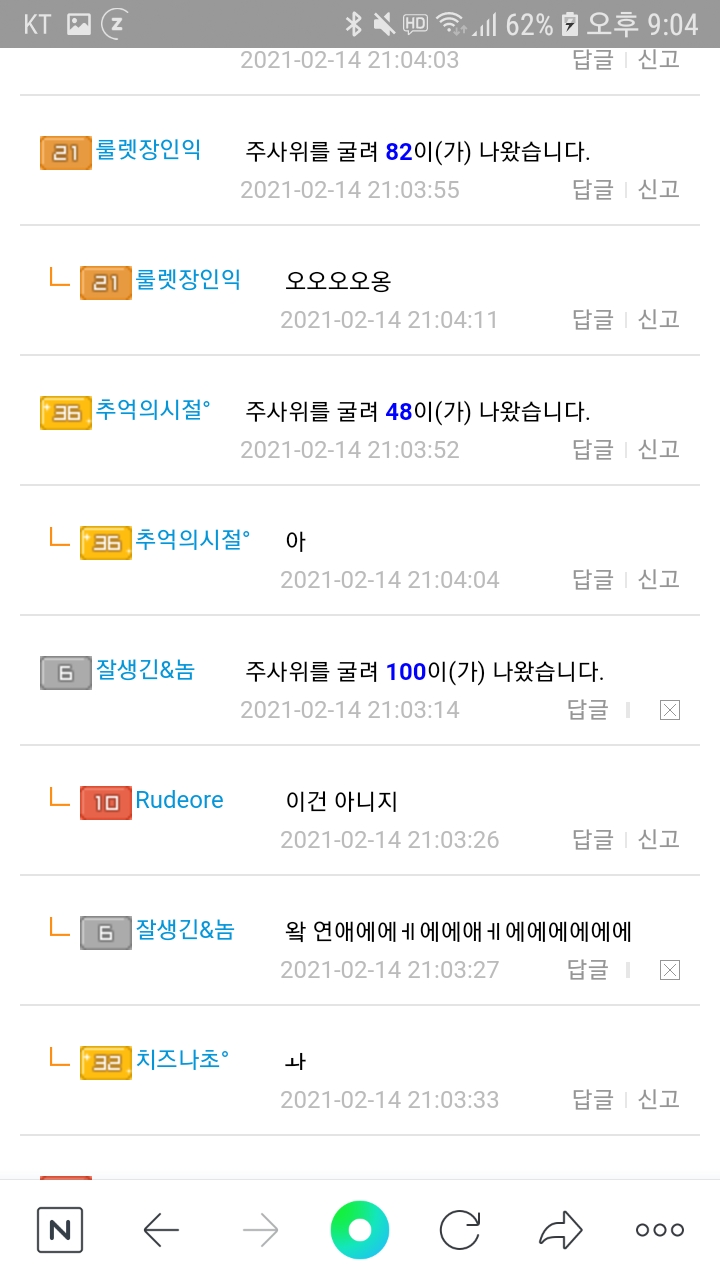Open 추억의시절° profile from dice 48 comment
Screen dimensions: 720x1280
pos(153,409)
